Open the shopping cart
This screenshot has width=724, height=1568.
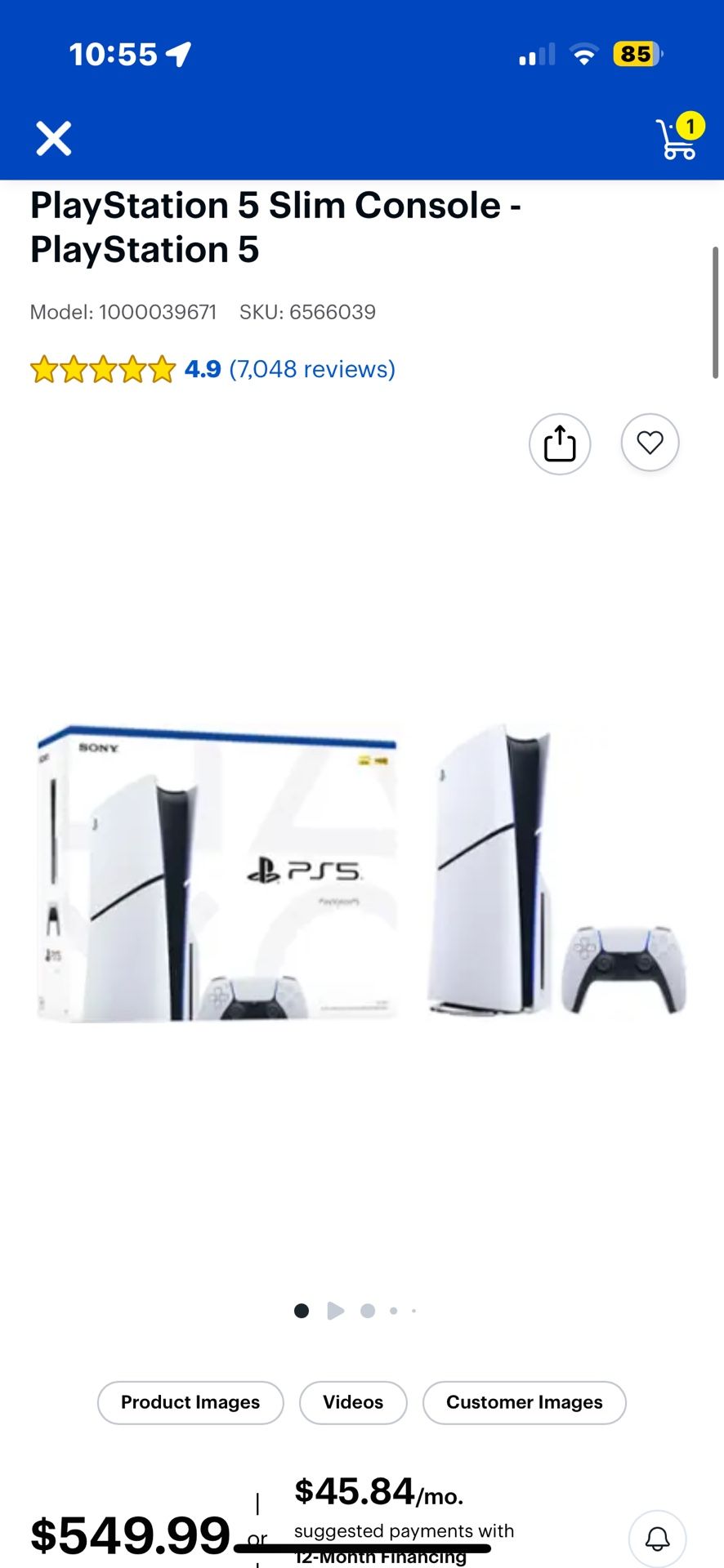pyautogui.click(x=677, y=137)
